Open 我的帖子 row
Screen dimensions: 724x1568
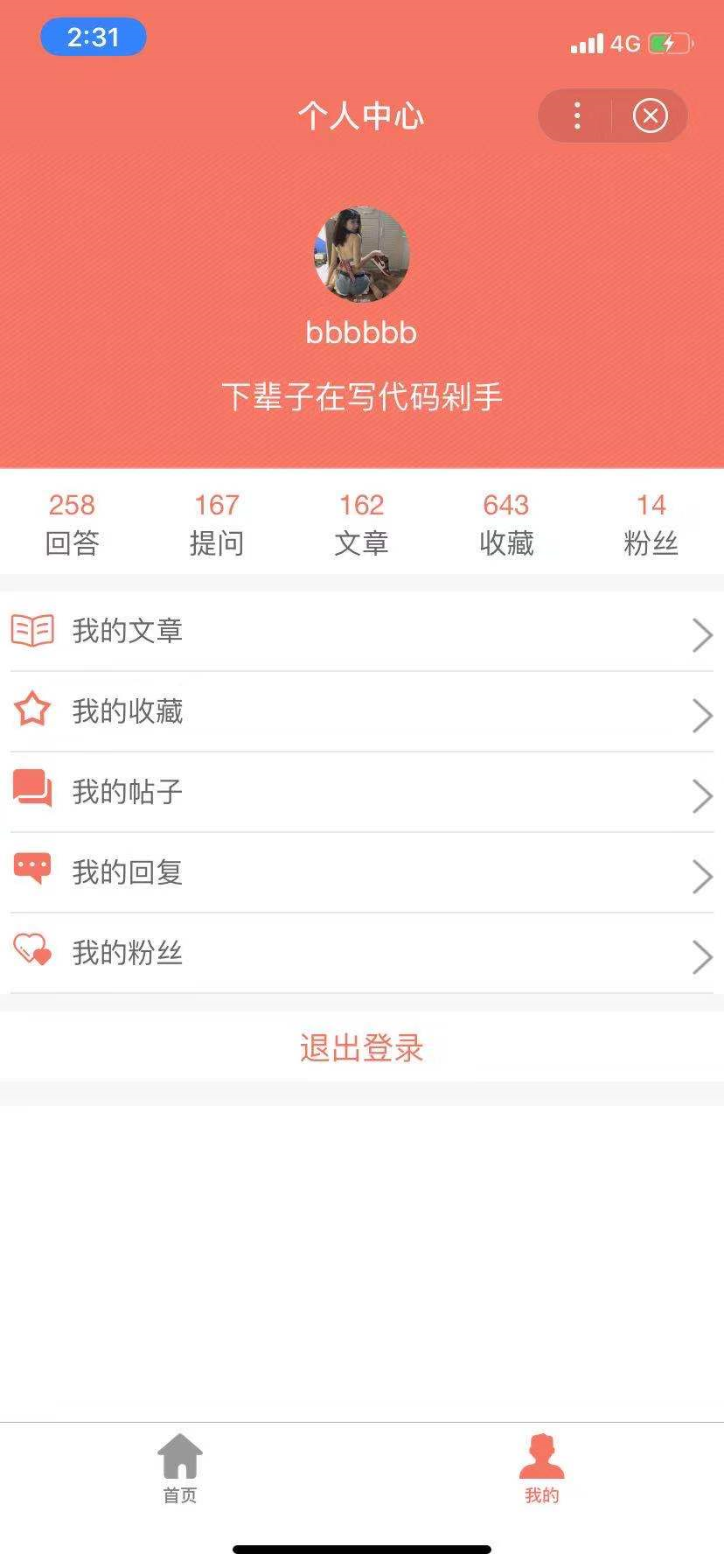tap(361, 793)
